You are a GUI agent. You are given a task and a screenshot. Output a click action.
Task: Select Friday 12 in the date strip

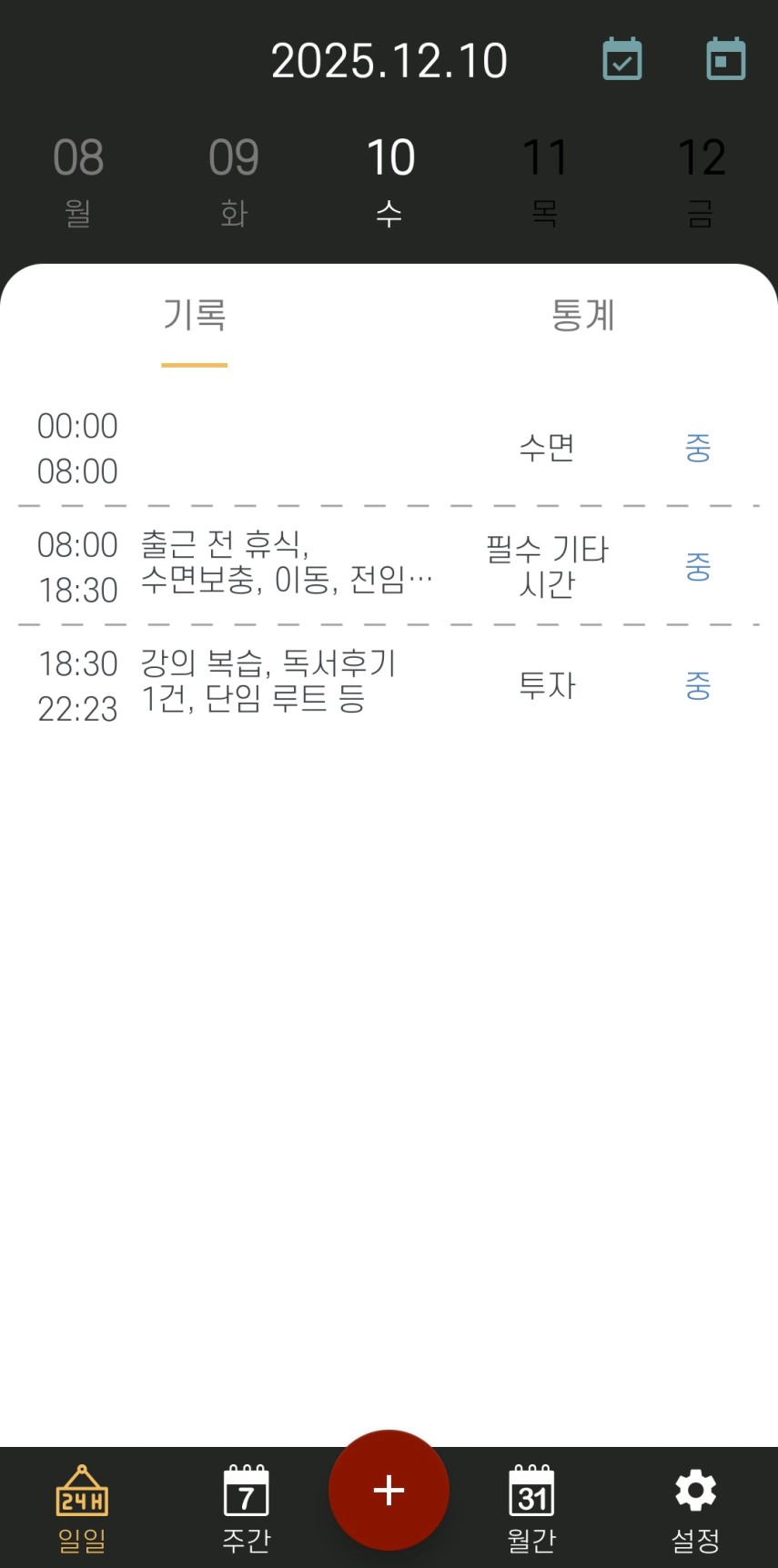click(701, 180)
